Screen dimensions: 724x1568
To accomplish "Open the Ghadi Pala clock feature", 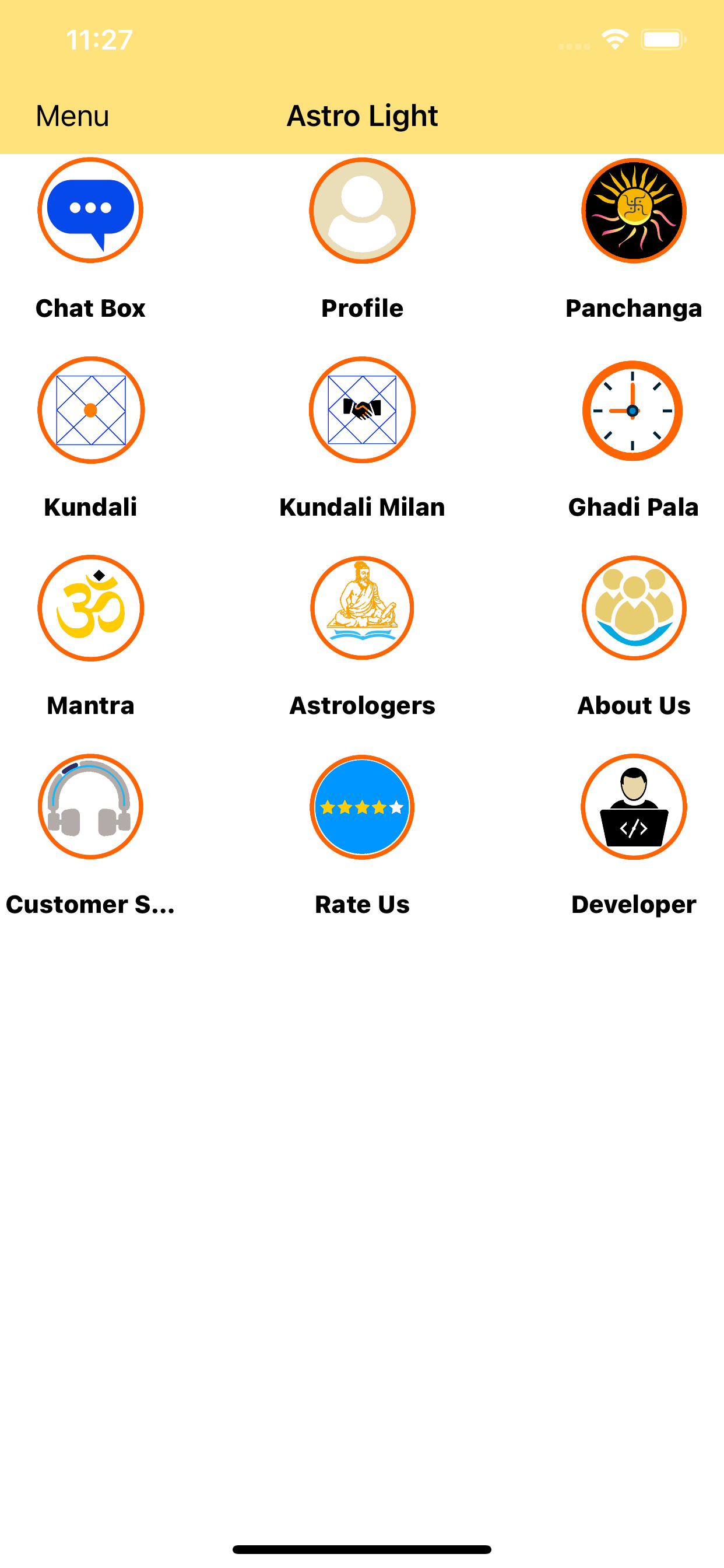I will coord(633,409).
